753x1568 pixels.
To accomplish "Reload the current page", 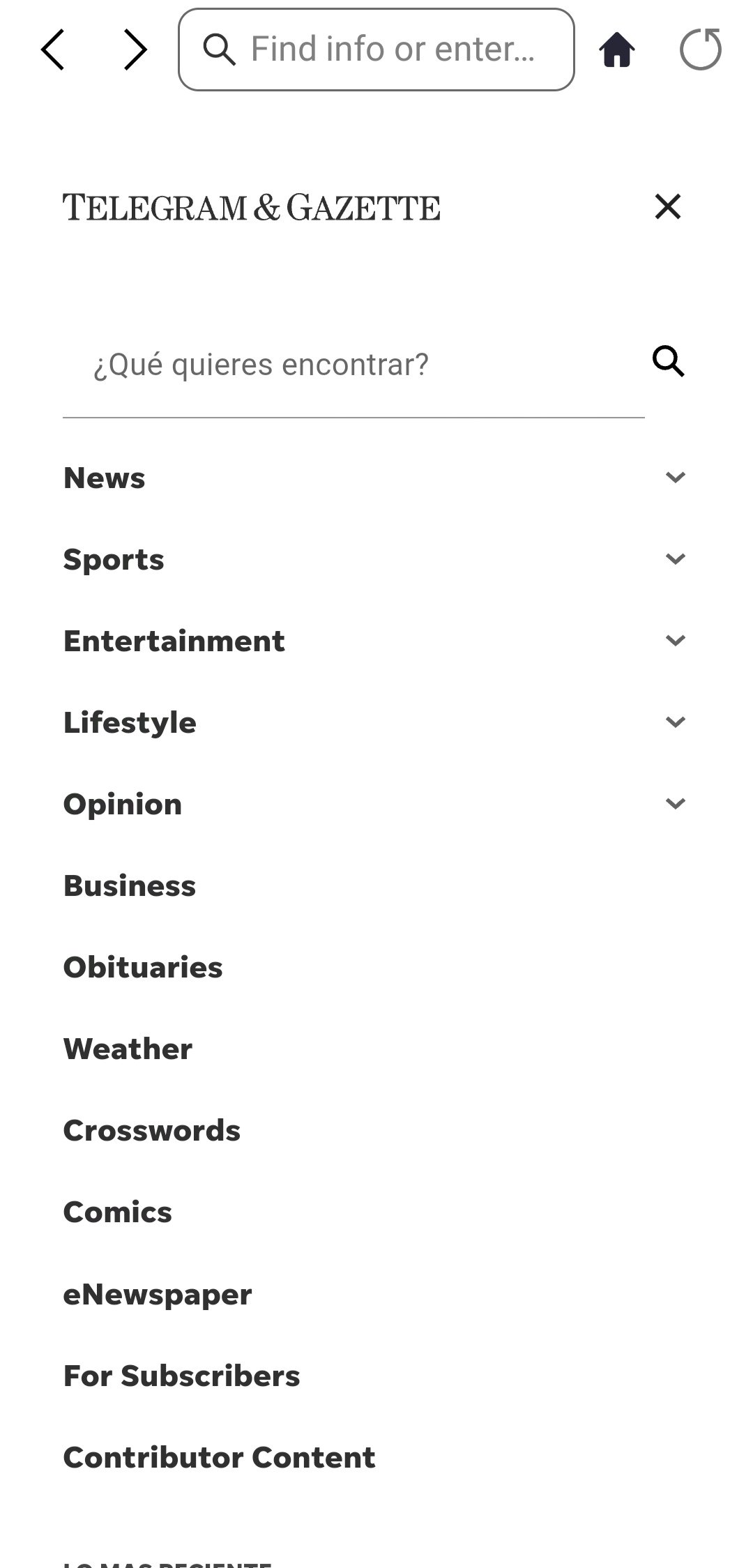I will (x=700, y=50).
